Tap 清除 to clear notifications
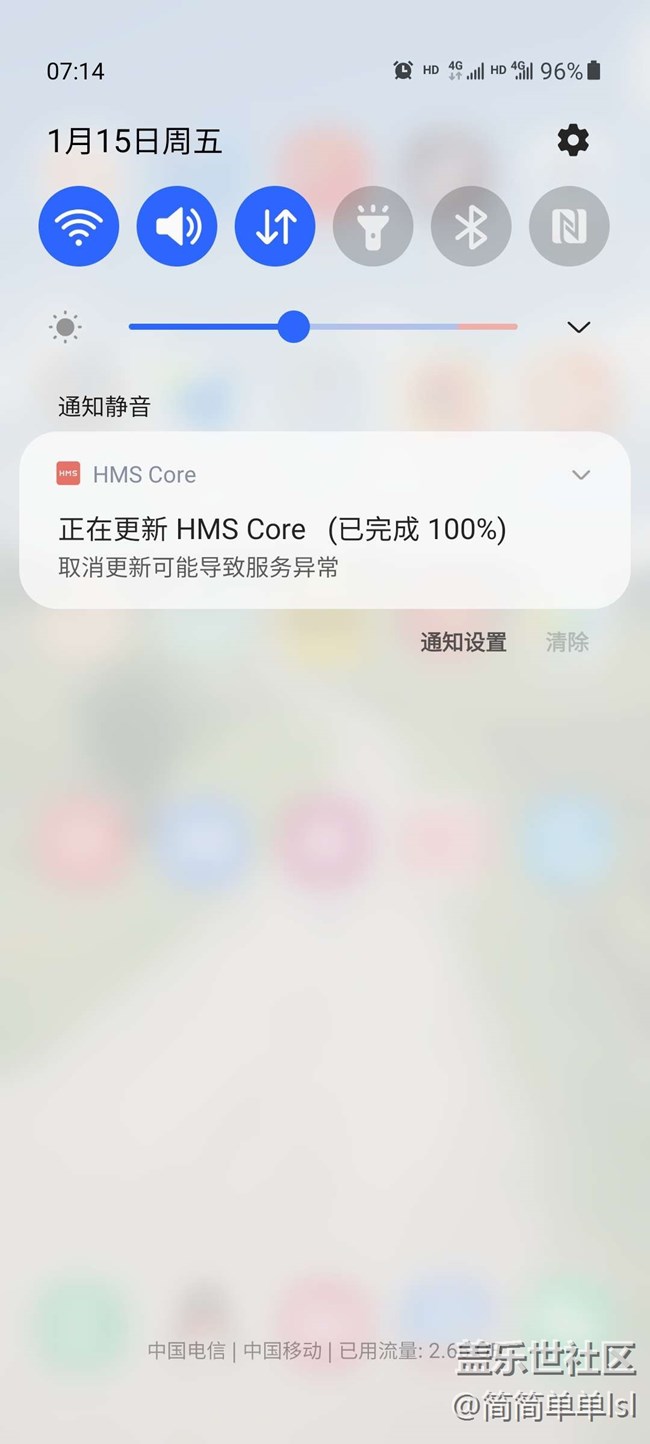The width and height of the screenshot is (650, 1444). 567,642
